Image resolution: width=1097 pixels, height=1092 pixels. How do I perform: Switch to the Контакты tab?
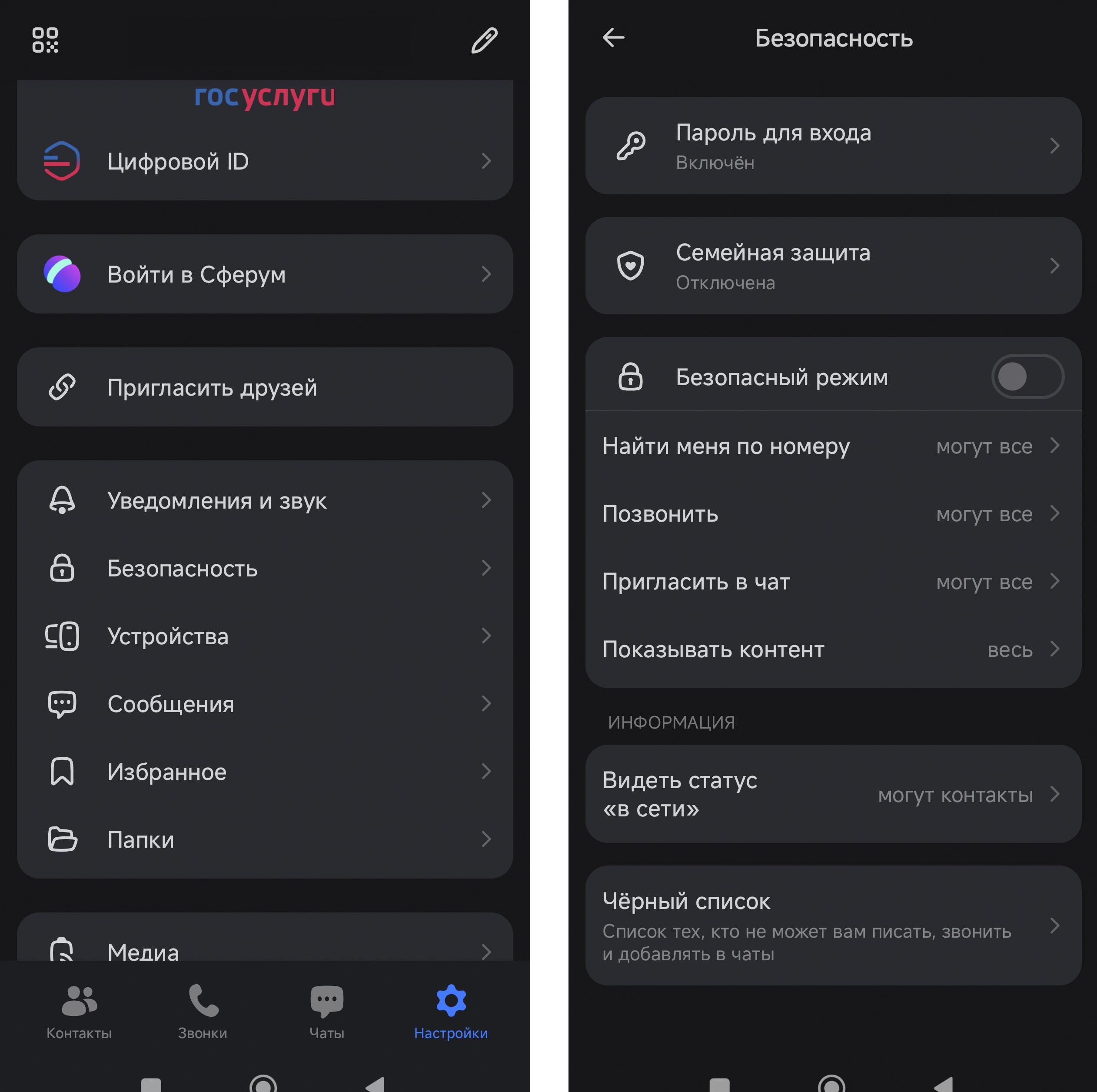click(x=79, y=1012)
